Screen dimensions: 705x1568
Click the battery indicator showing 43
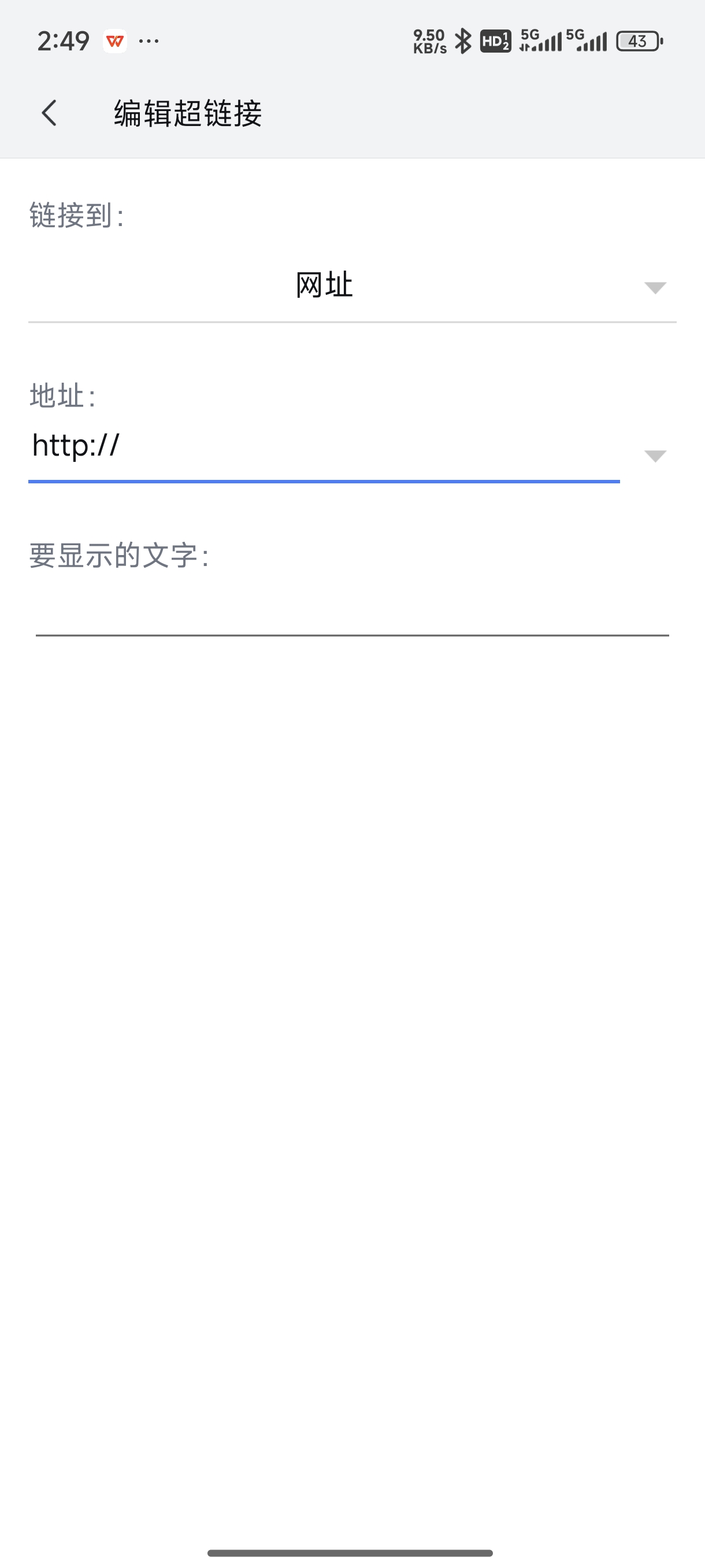pos(636,41)
